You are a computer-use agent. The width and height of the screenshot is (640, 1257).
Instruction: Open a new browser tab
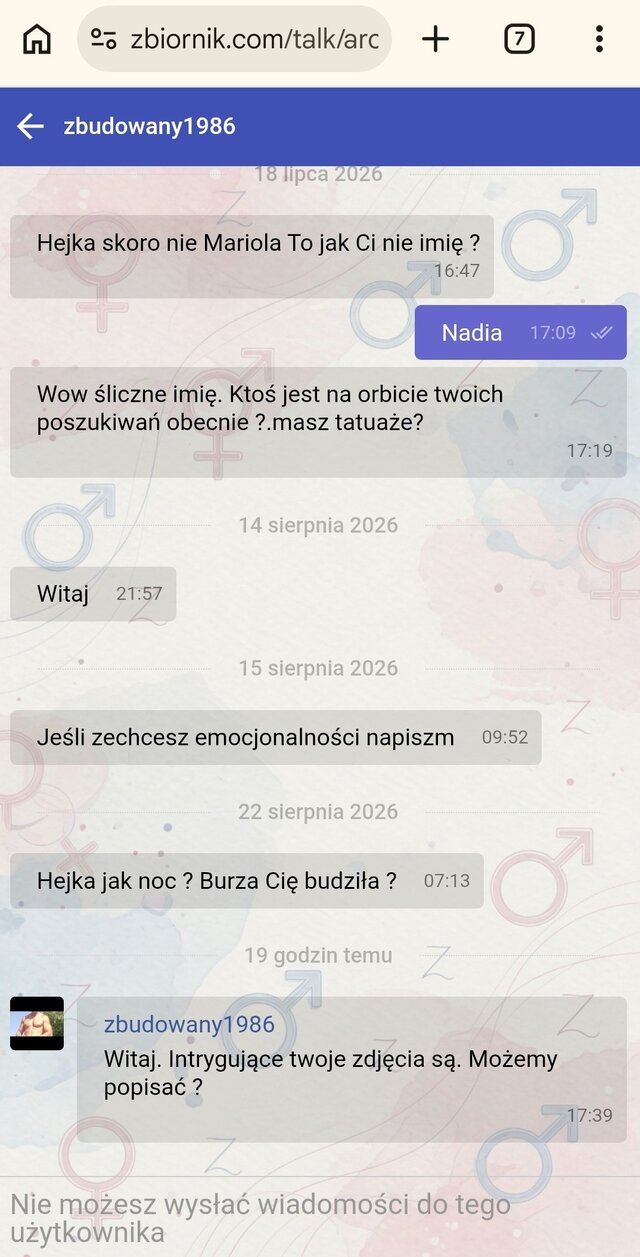coord(436,39)
